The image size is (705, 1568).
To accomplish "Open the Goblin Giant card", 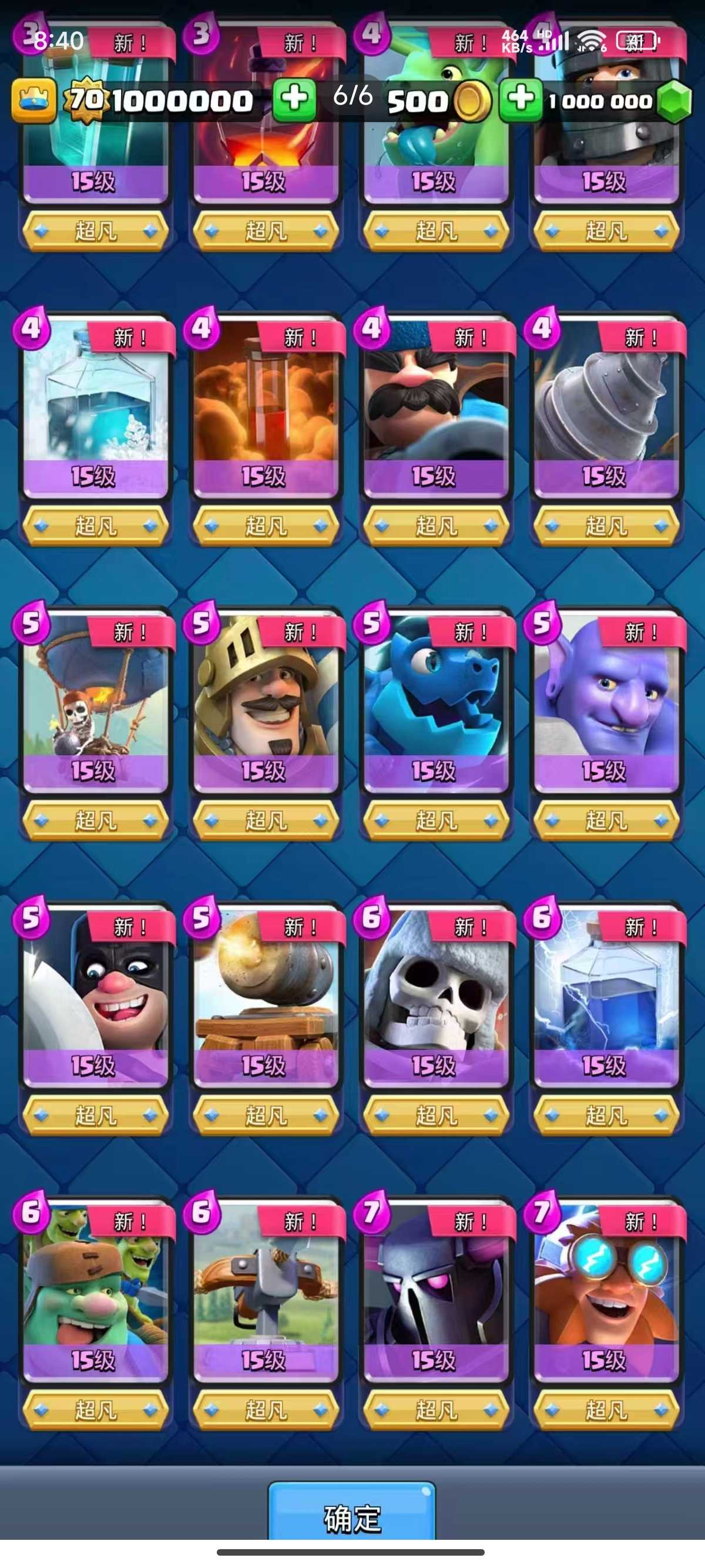I will (96, 1290).
